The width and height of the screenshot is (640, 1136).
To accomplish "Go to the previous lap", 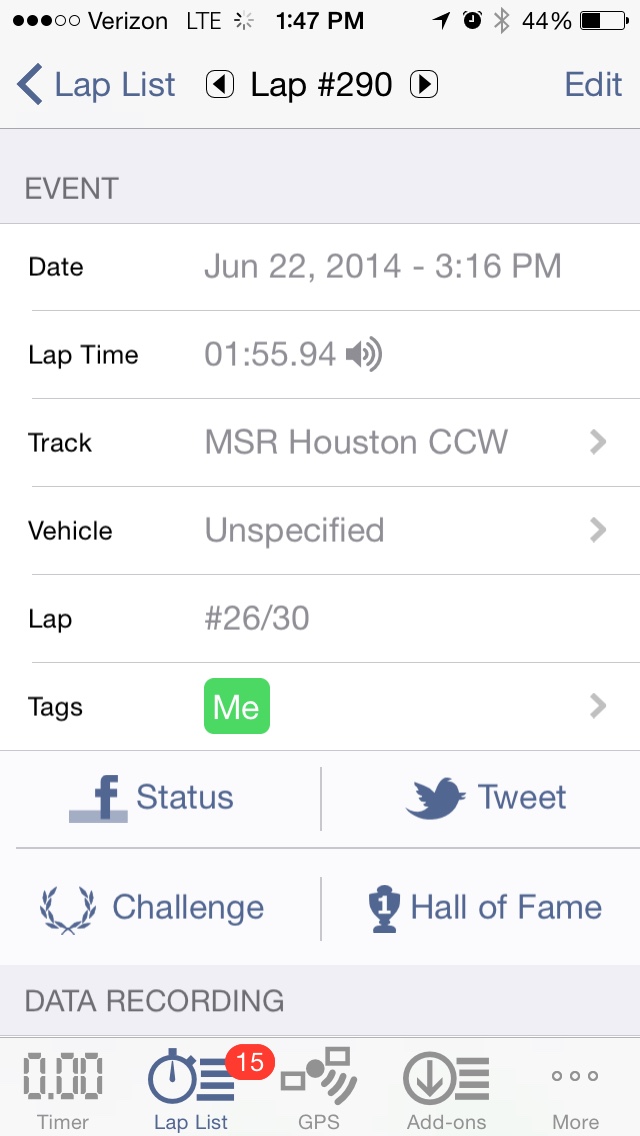I will [x=220, y=85].
